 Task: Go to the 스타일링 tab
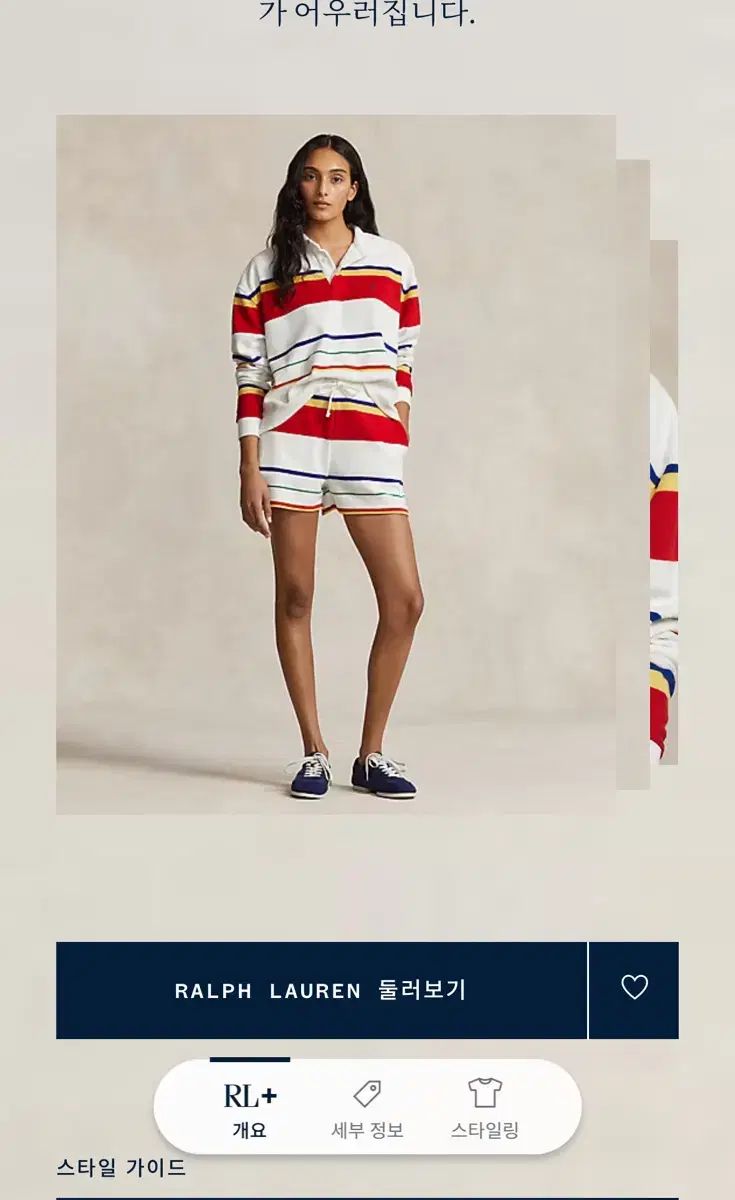[x=484, y=1108]
